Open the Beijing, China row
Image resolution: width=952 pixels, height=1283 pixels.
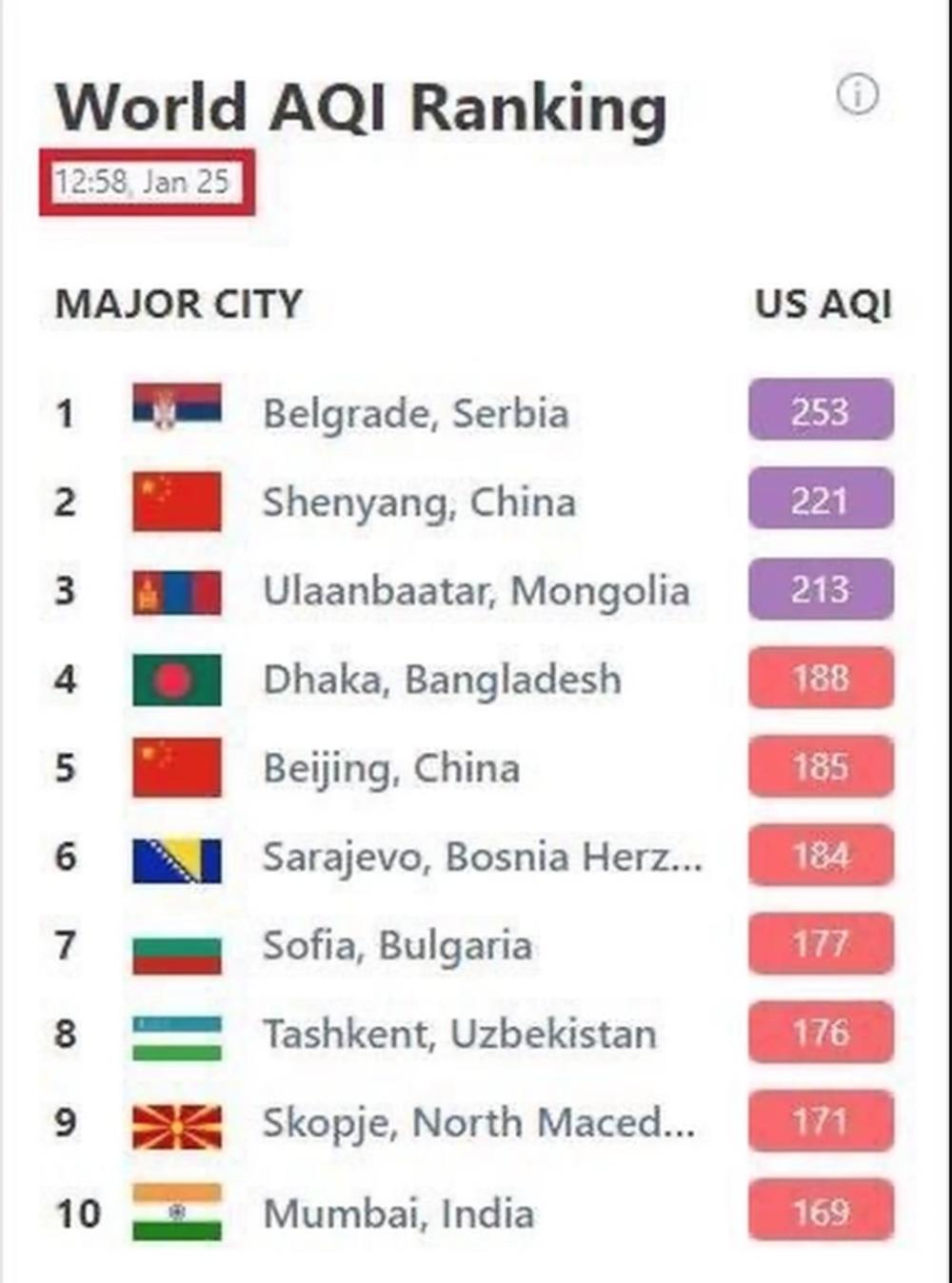(391, 768)
